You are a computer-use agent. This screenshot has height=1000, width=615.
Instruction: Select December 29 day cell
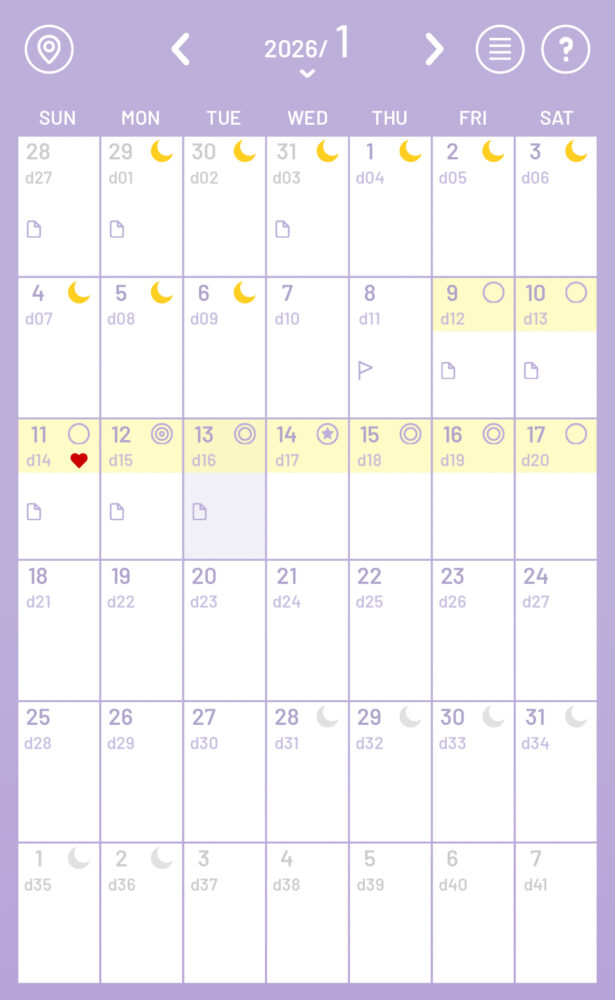(x=141, y=206)
